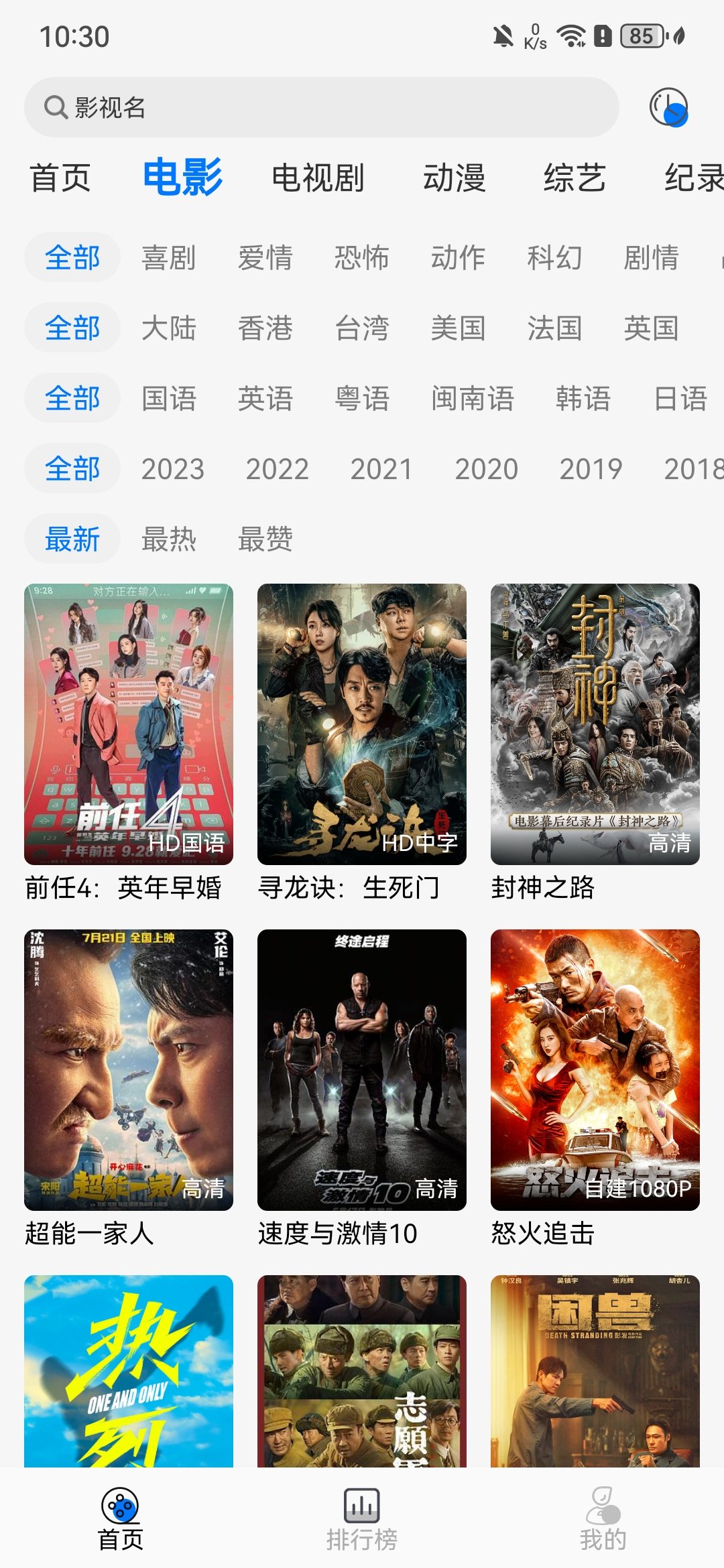The width and height of the screenshot is (724, 1568).
Task: Filter movies by year 2022
Action: click(277, 469)
